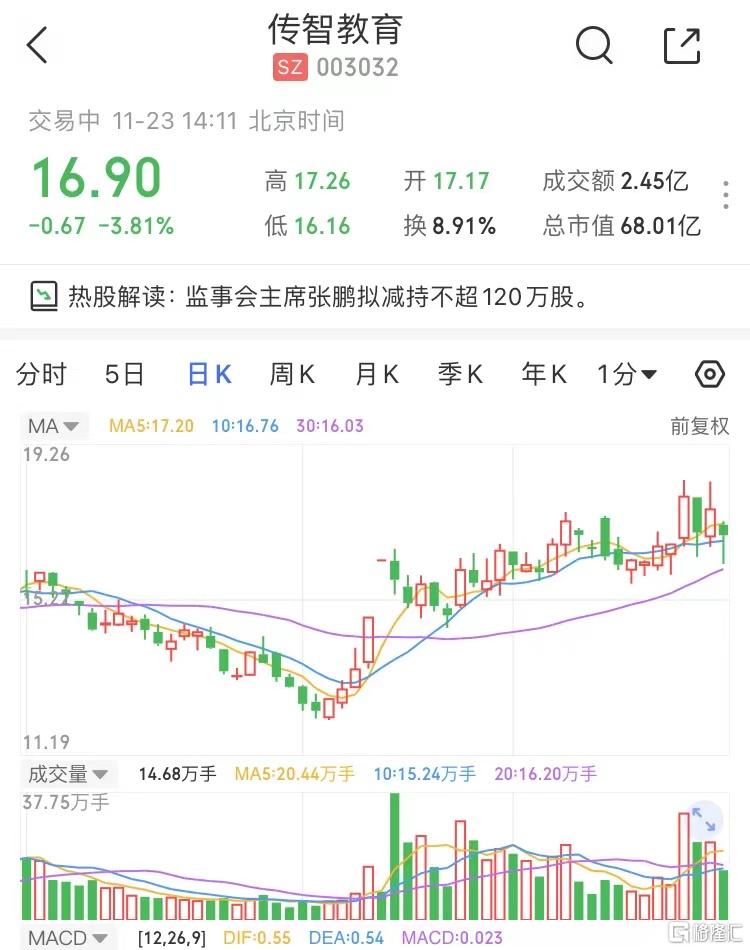
Task: Open the three-dot more options menu
Action: click(726, 196)
